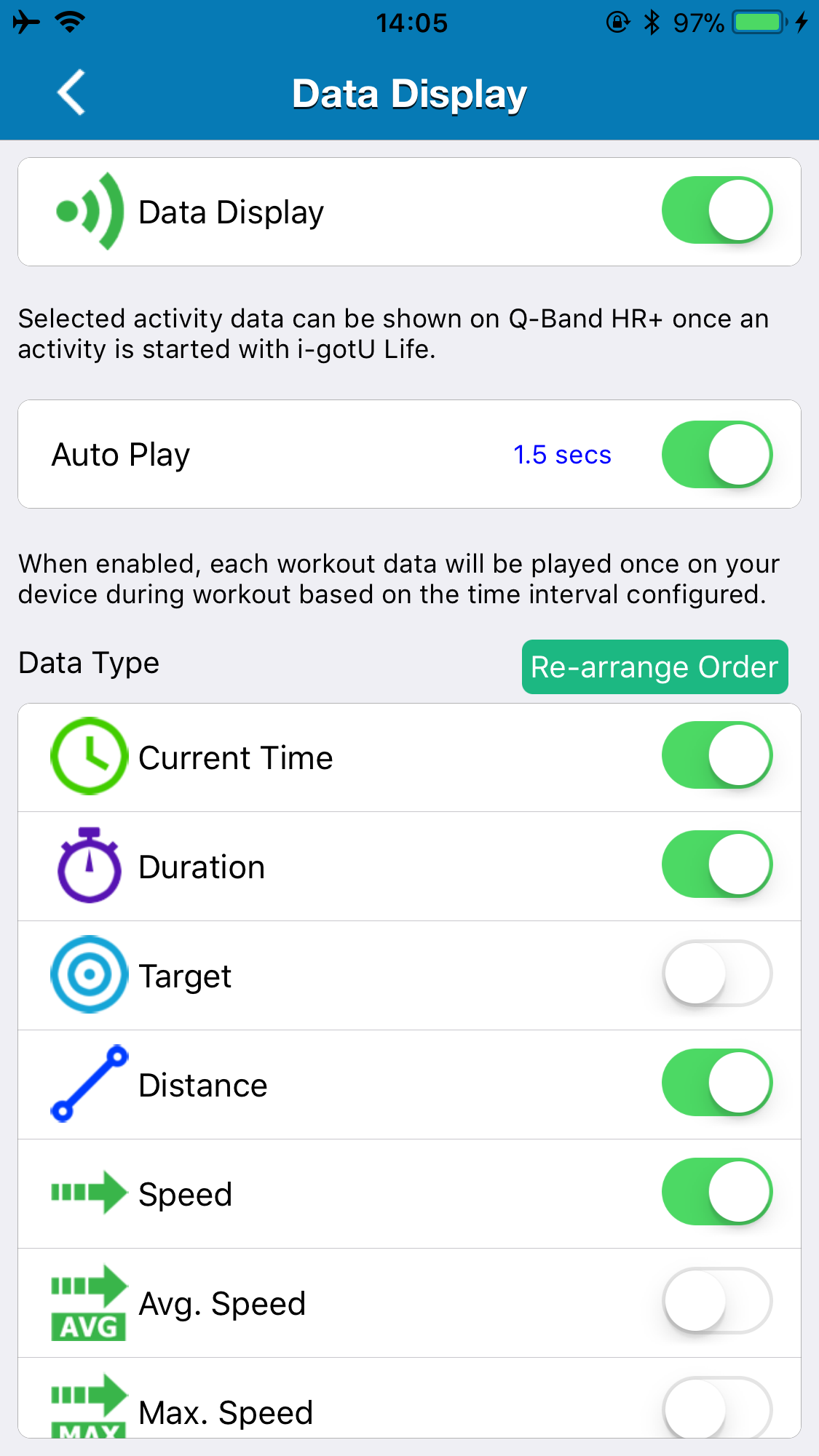Tap the Re-arrange Order button
Image resolution: width=819 pixels, height=1456 pixels.
pos(654,667)
